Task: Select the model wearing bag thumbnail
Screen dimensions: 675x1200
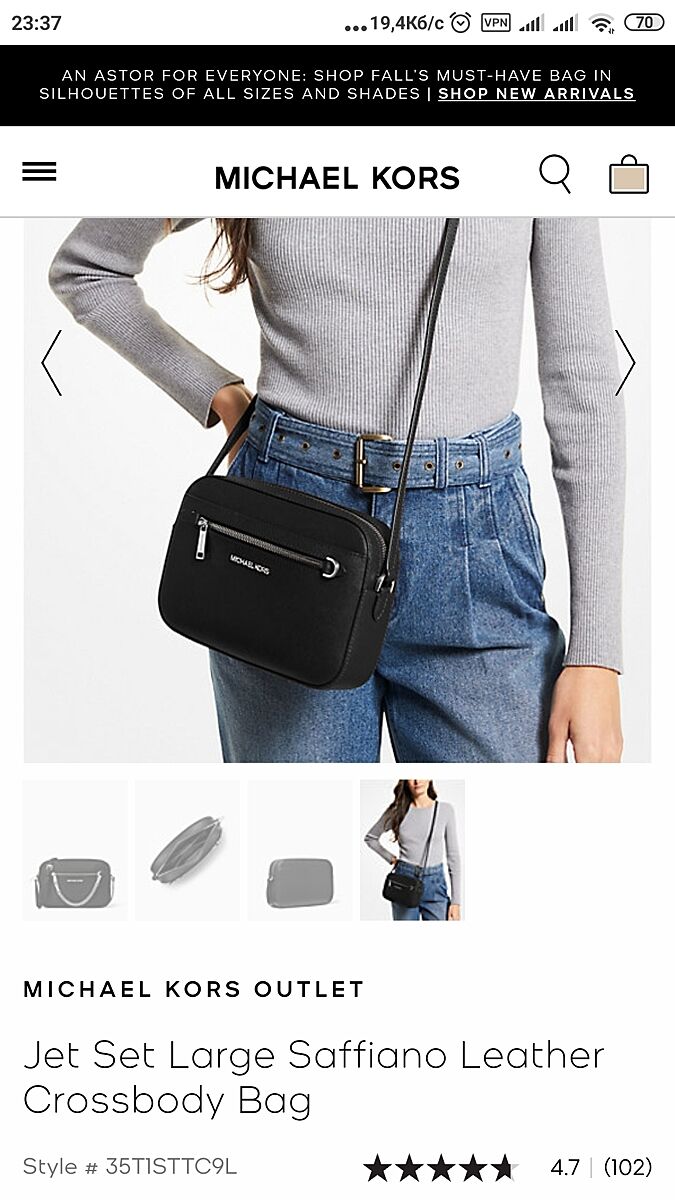Action: 412,850
